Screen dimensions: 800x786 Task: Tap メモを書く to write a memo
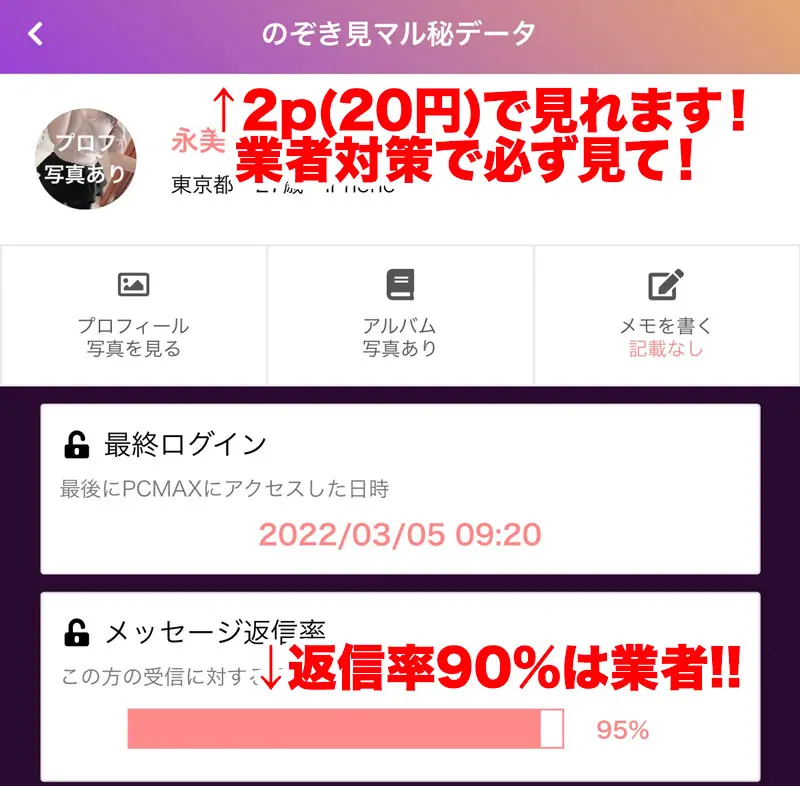click(666, 314)
